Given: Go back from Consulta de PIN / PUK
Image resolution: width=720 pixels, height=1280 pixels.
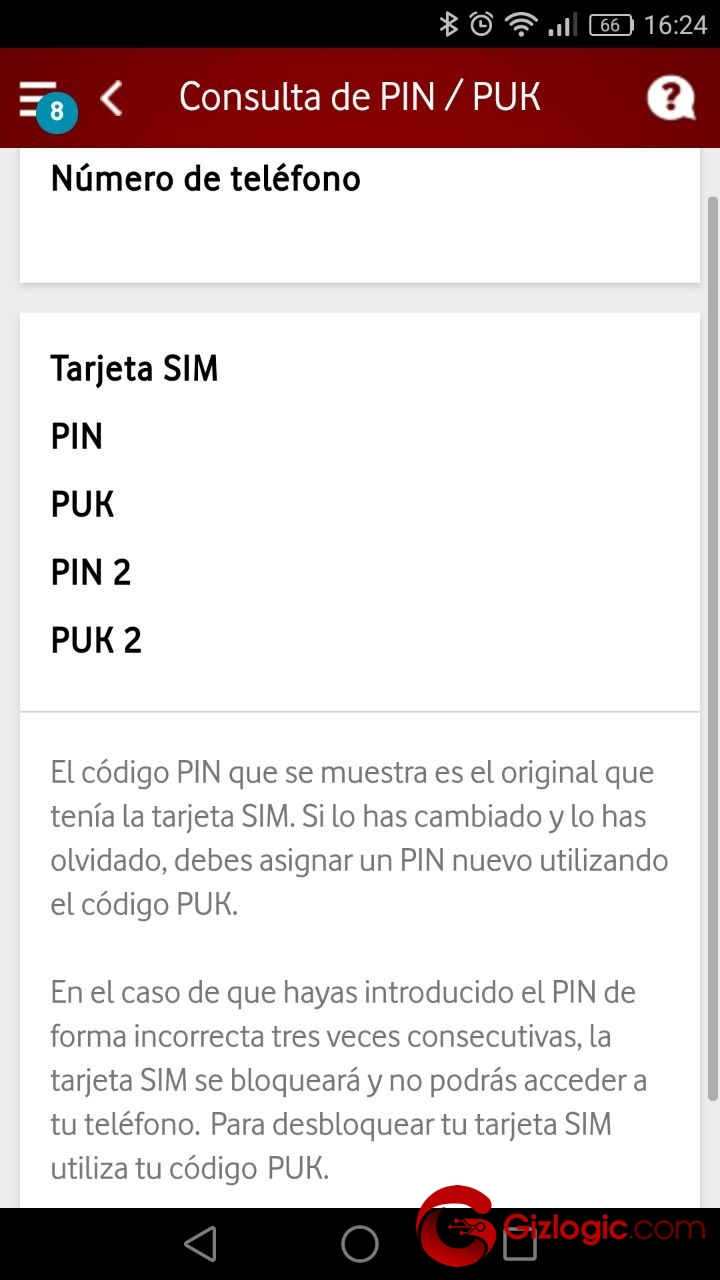Looking at the screenshot, I should [112, 98].
